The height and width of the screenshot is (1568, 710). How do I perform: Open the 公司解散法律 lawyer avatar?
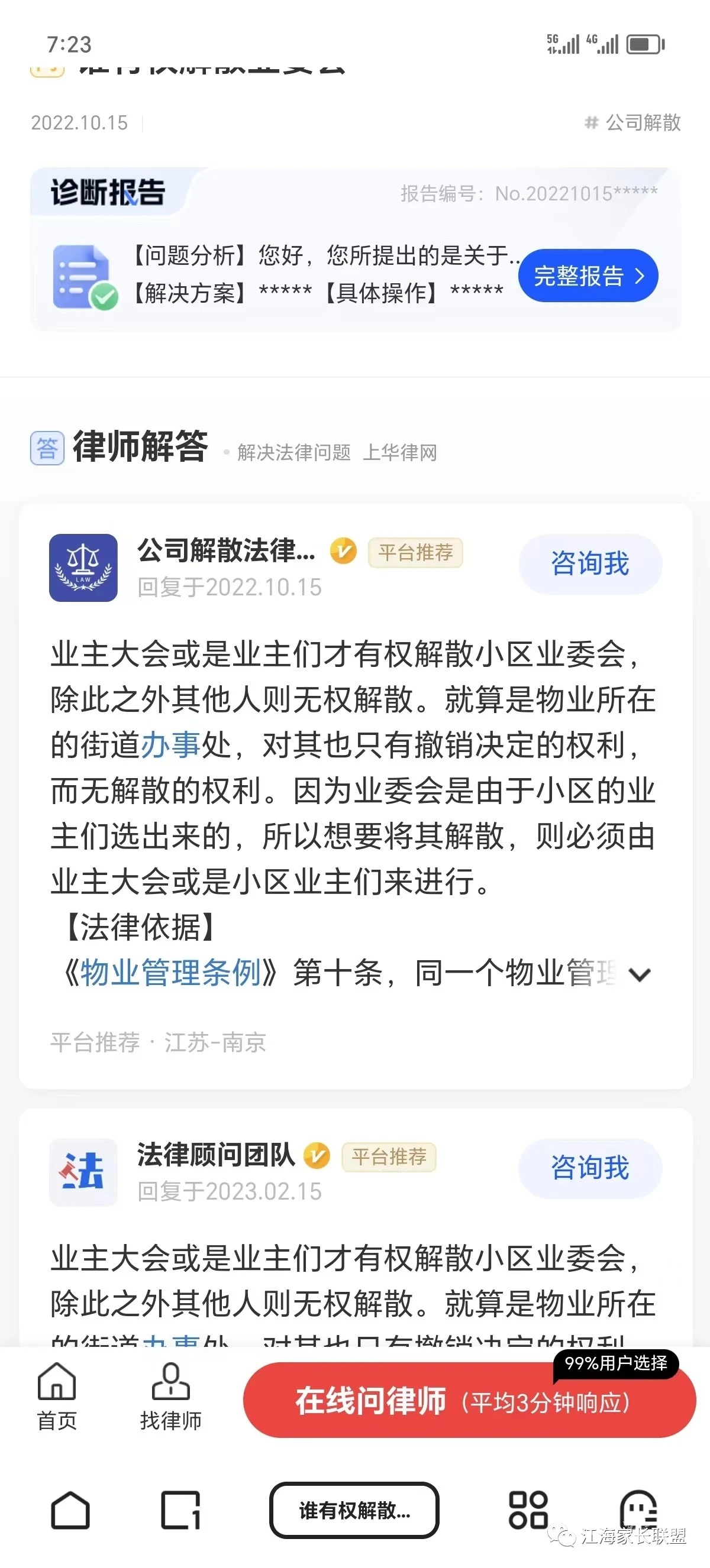coord(83,568)
